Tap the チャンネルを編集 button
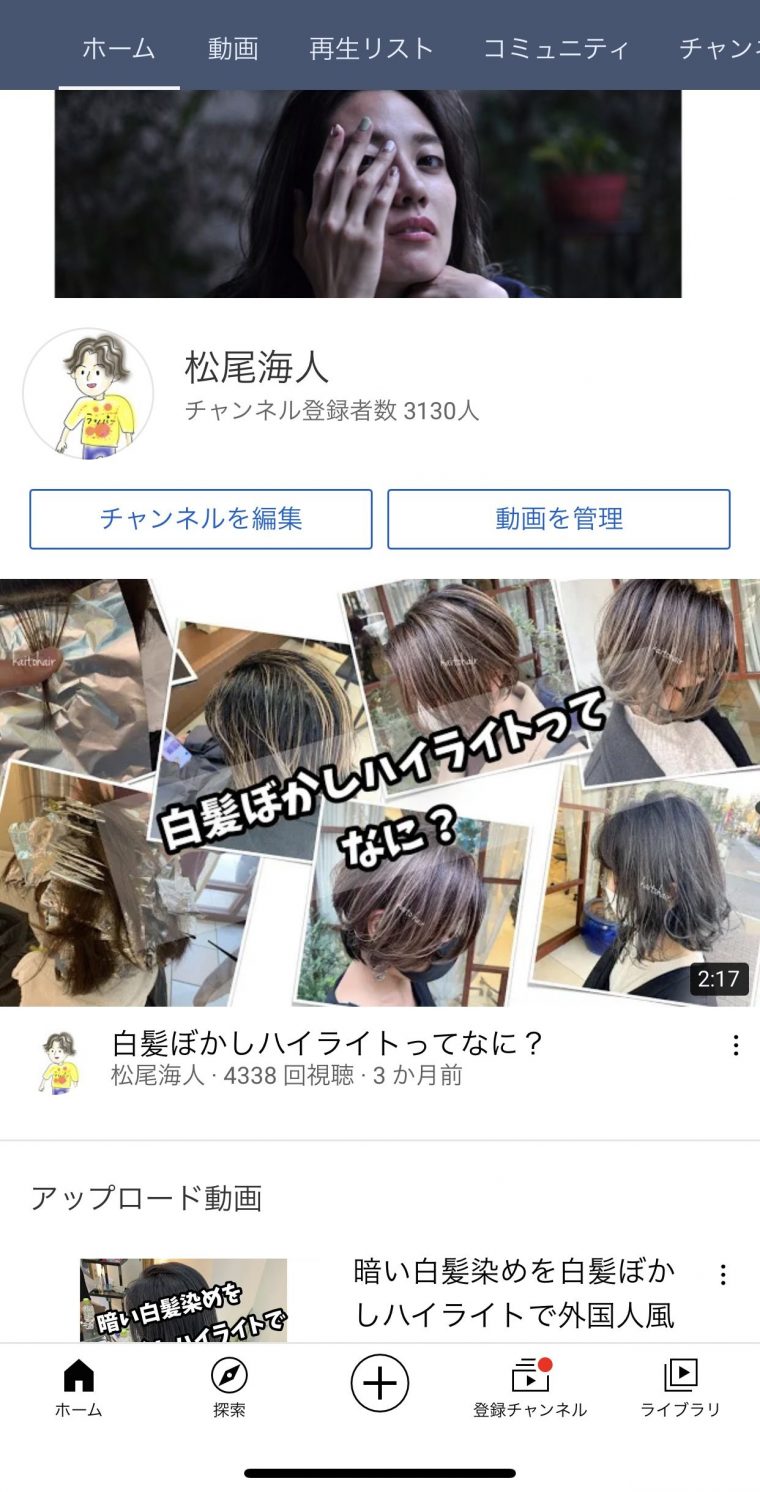This screenshot has width=760, height=1492. coord(201,518)
